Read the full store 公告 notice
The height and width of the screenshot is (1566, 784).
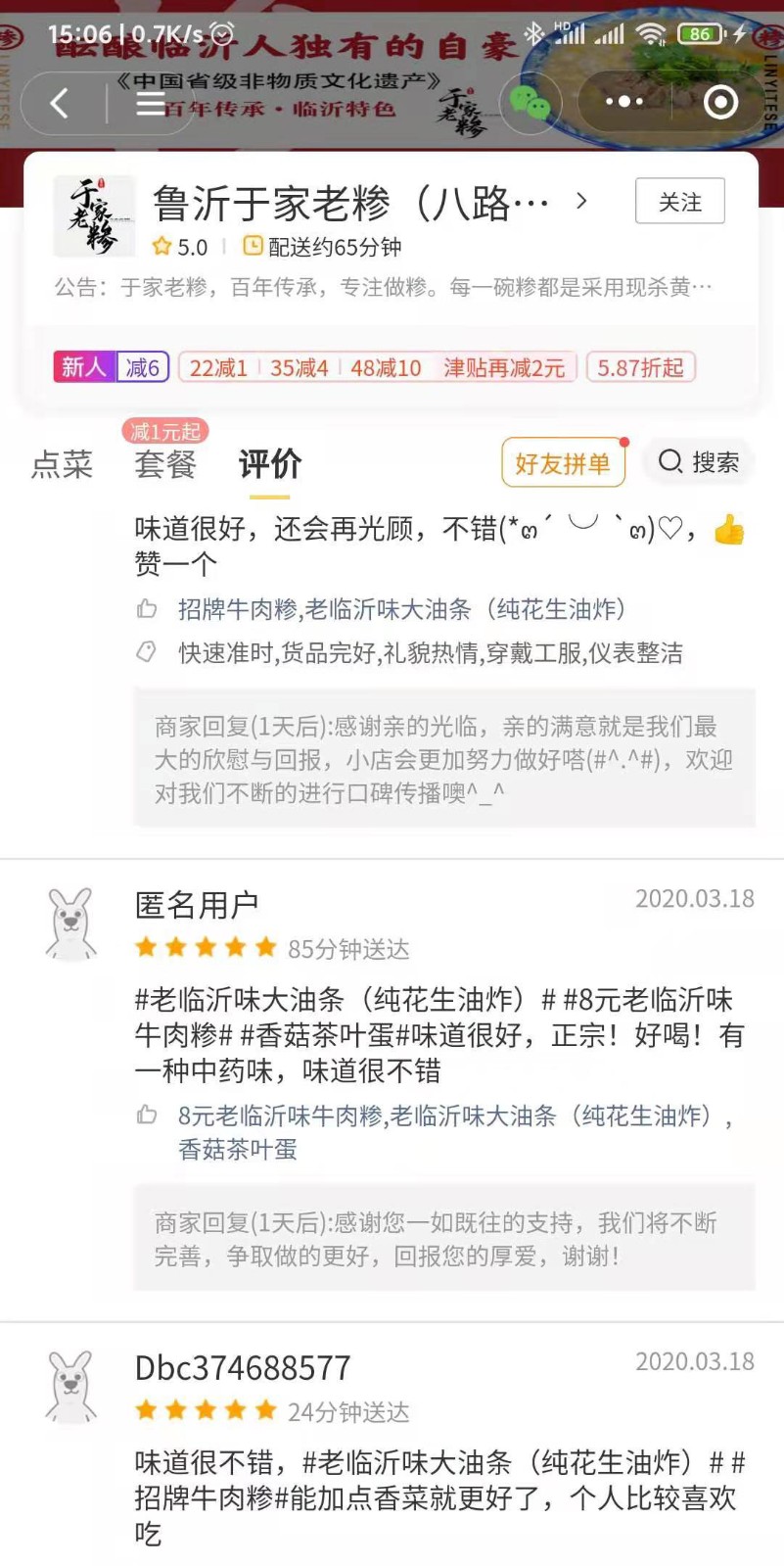click(382, 288)
